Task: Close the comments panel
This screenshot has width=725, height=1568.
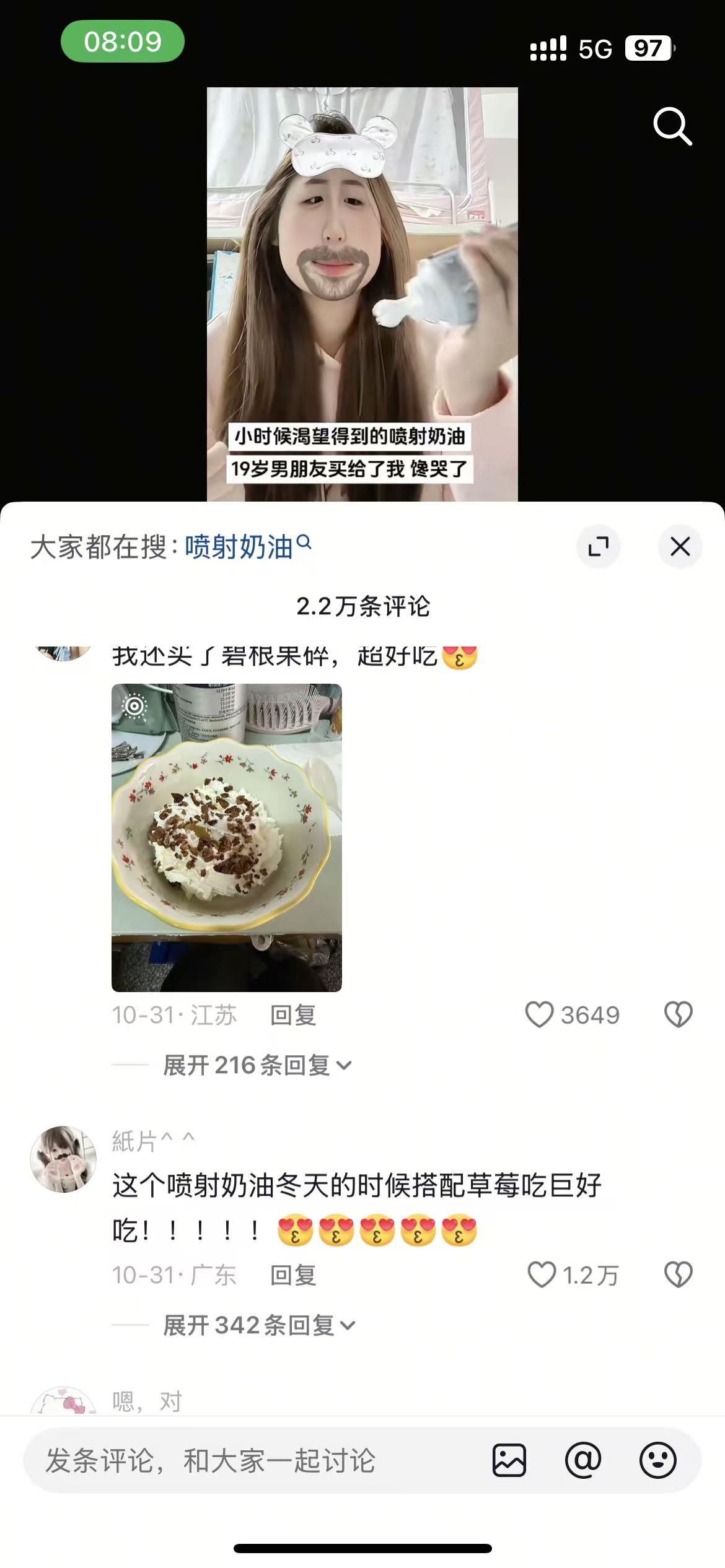Action: point(680,546)
